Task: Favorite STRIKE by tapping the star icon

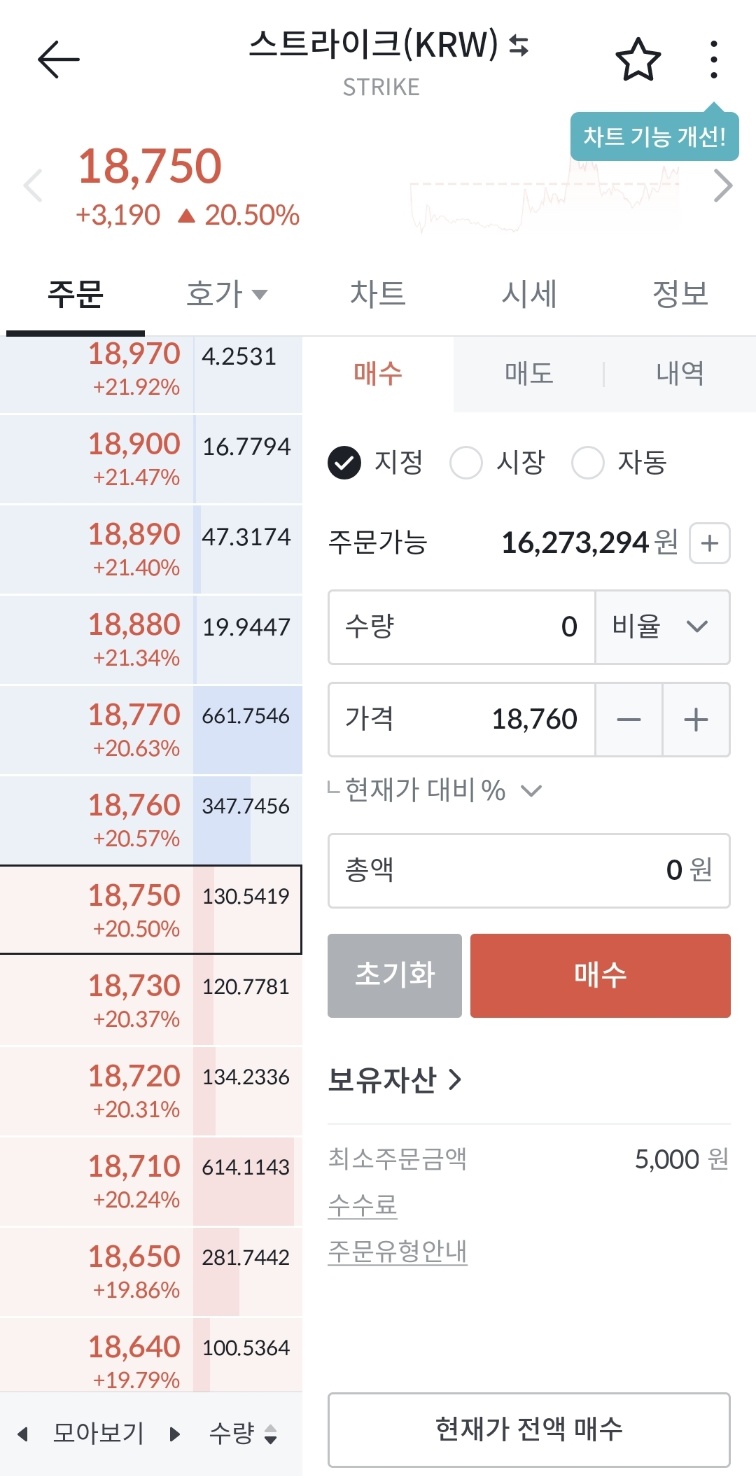Action: 637,60
